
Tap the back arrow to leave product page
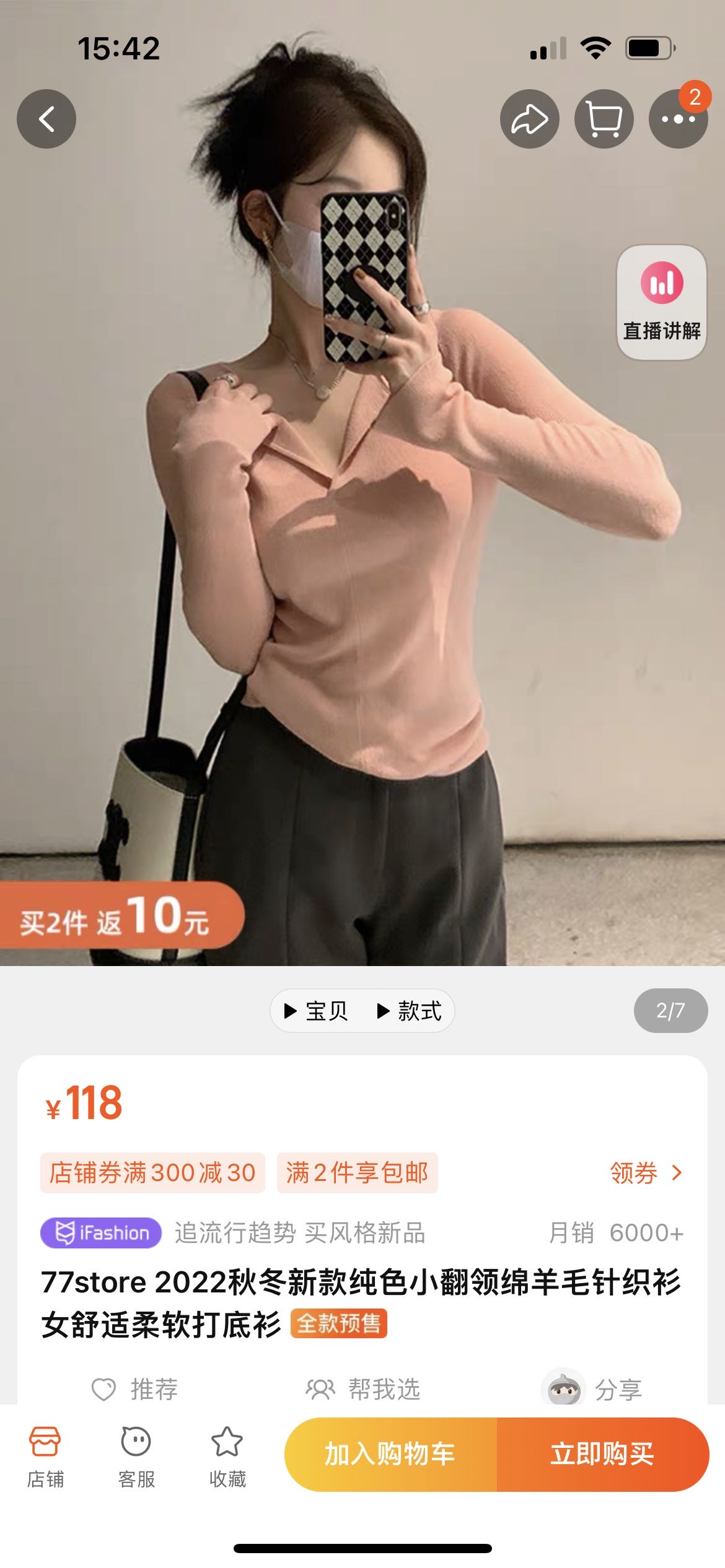(46, 118)
